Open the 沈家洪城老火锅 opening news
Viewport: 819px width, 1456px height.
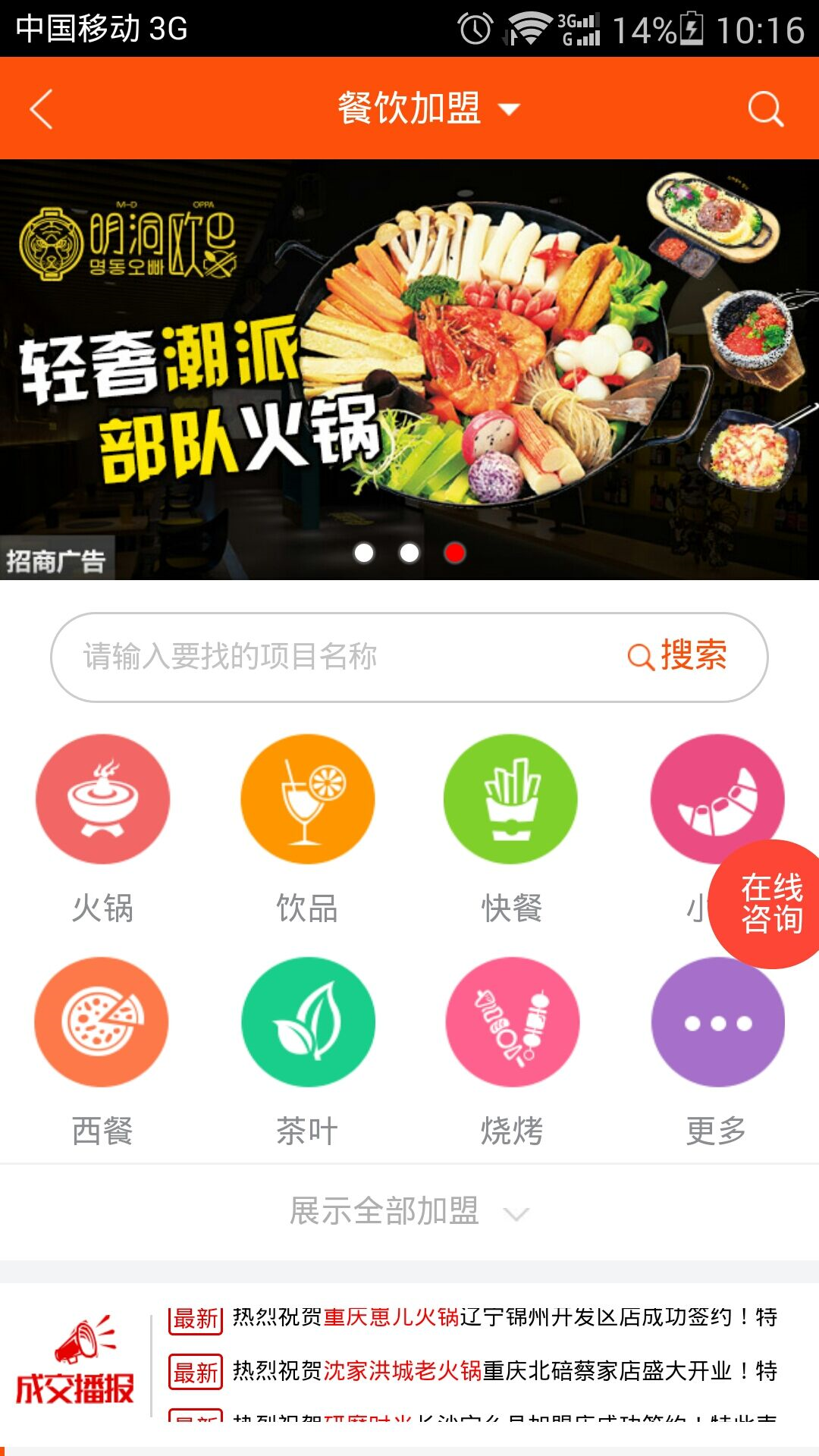click(474, 1371)
